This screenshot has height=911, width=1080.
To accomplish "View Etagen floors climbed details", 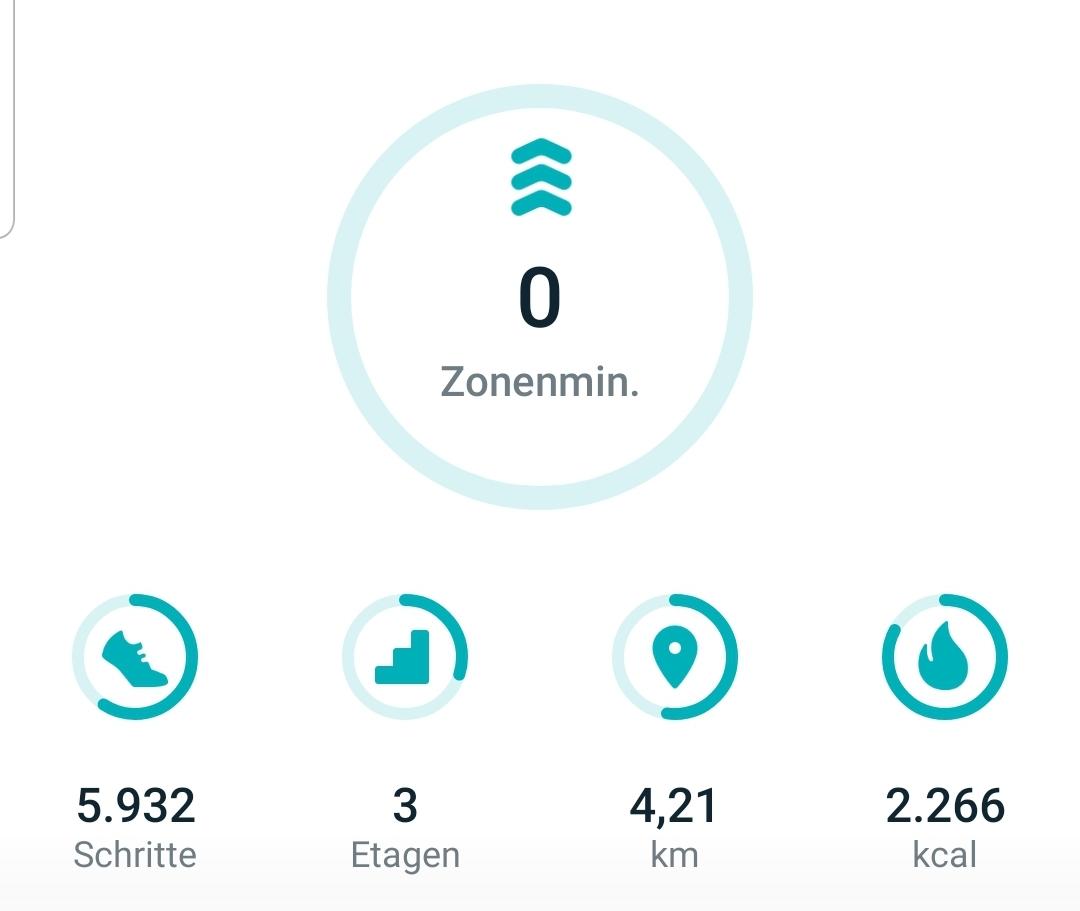I will [x=405, y=657].
